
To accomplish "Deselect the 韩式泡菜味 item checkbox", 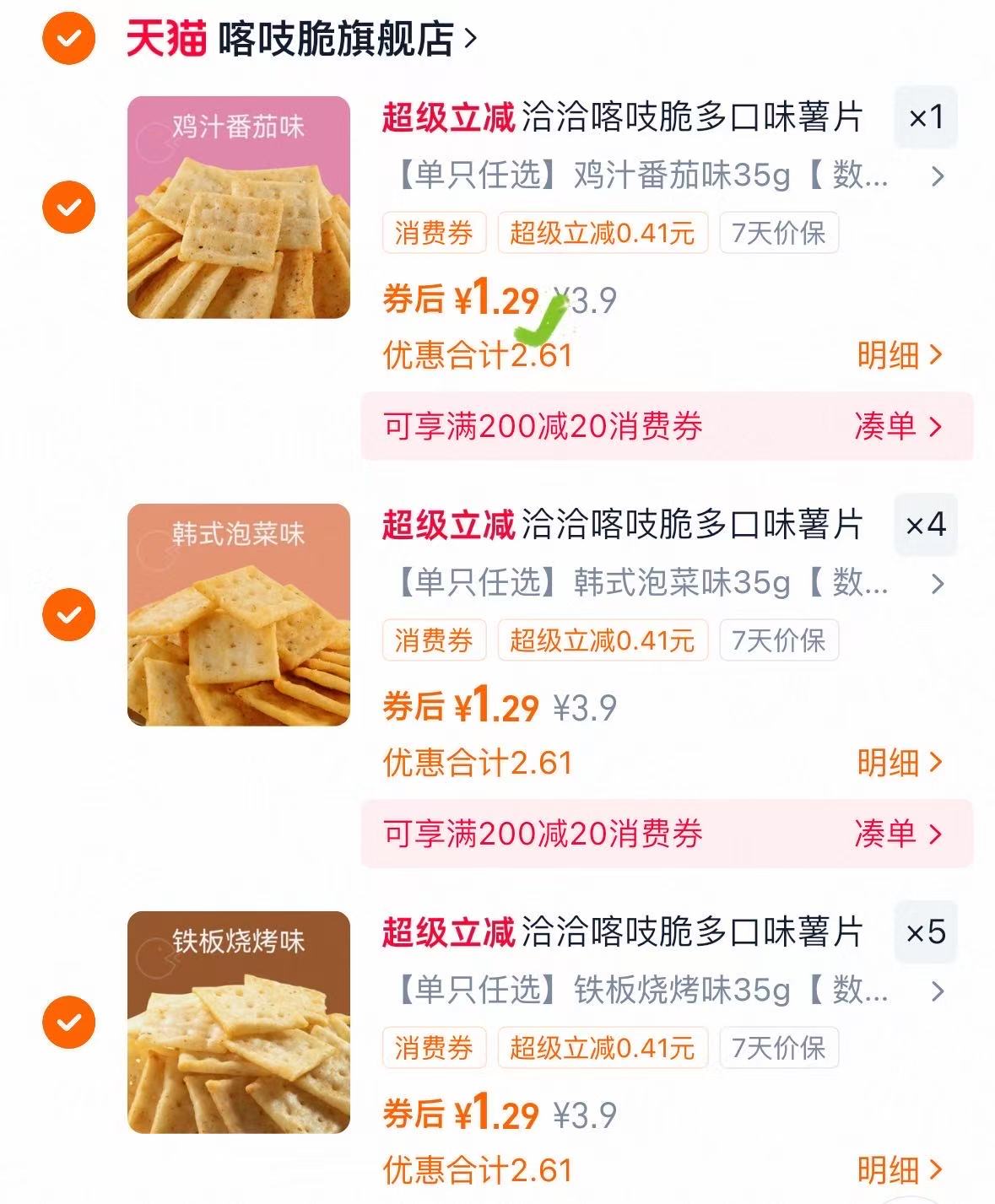I will pyautogui.click(x=68, y=616).
